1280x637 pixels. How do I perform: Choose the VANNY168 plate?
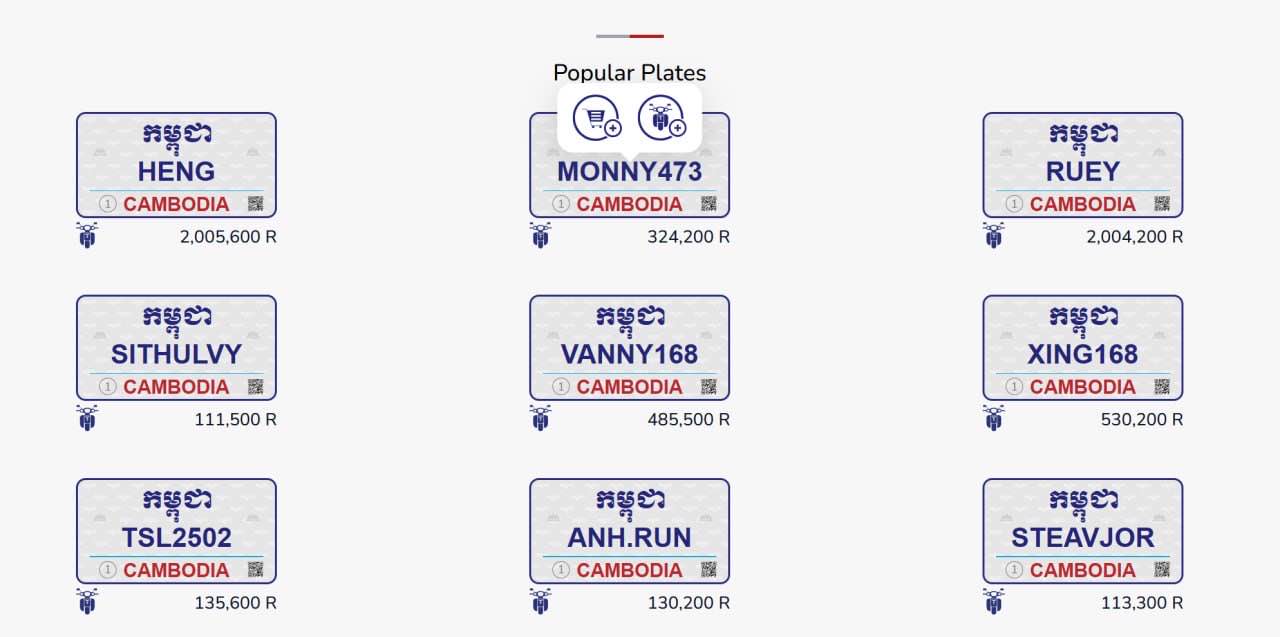pyautogui.click(x=629, y=348)
